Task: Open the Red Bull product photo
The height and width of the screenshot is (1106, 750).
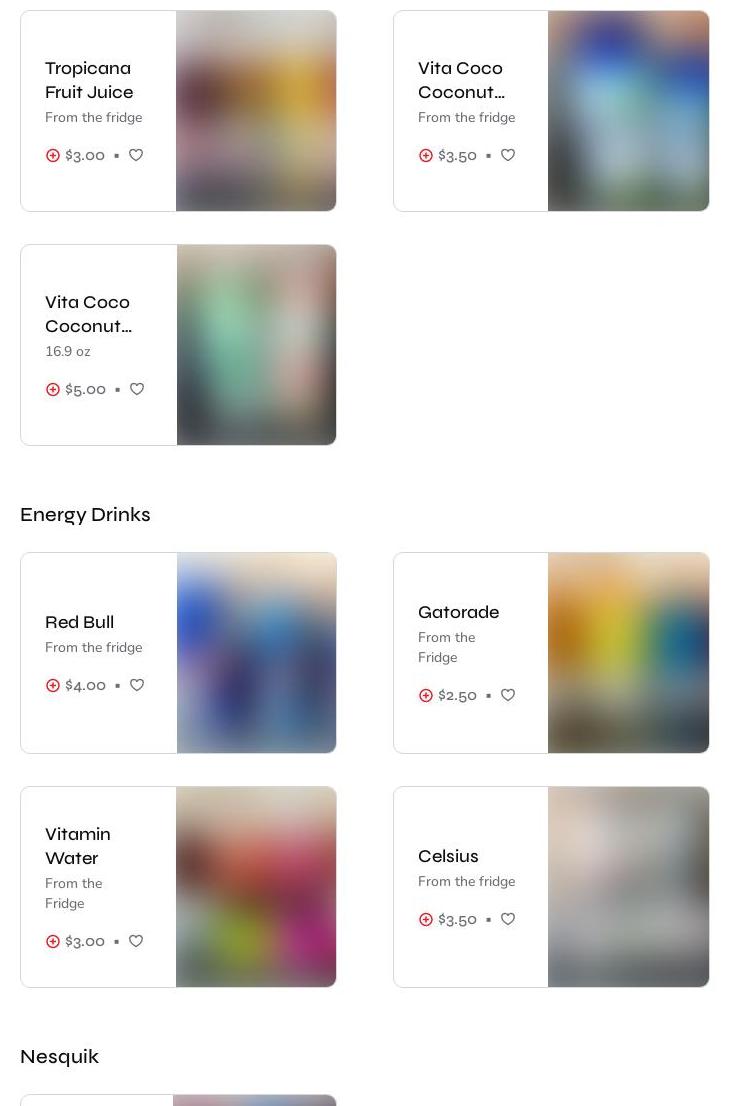Action: (x=256, y=653)
